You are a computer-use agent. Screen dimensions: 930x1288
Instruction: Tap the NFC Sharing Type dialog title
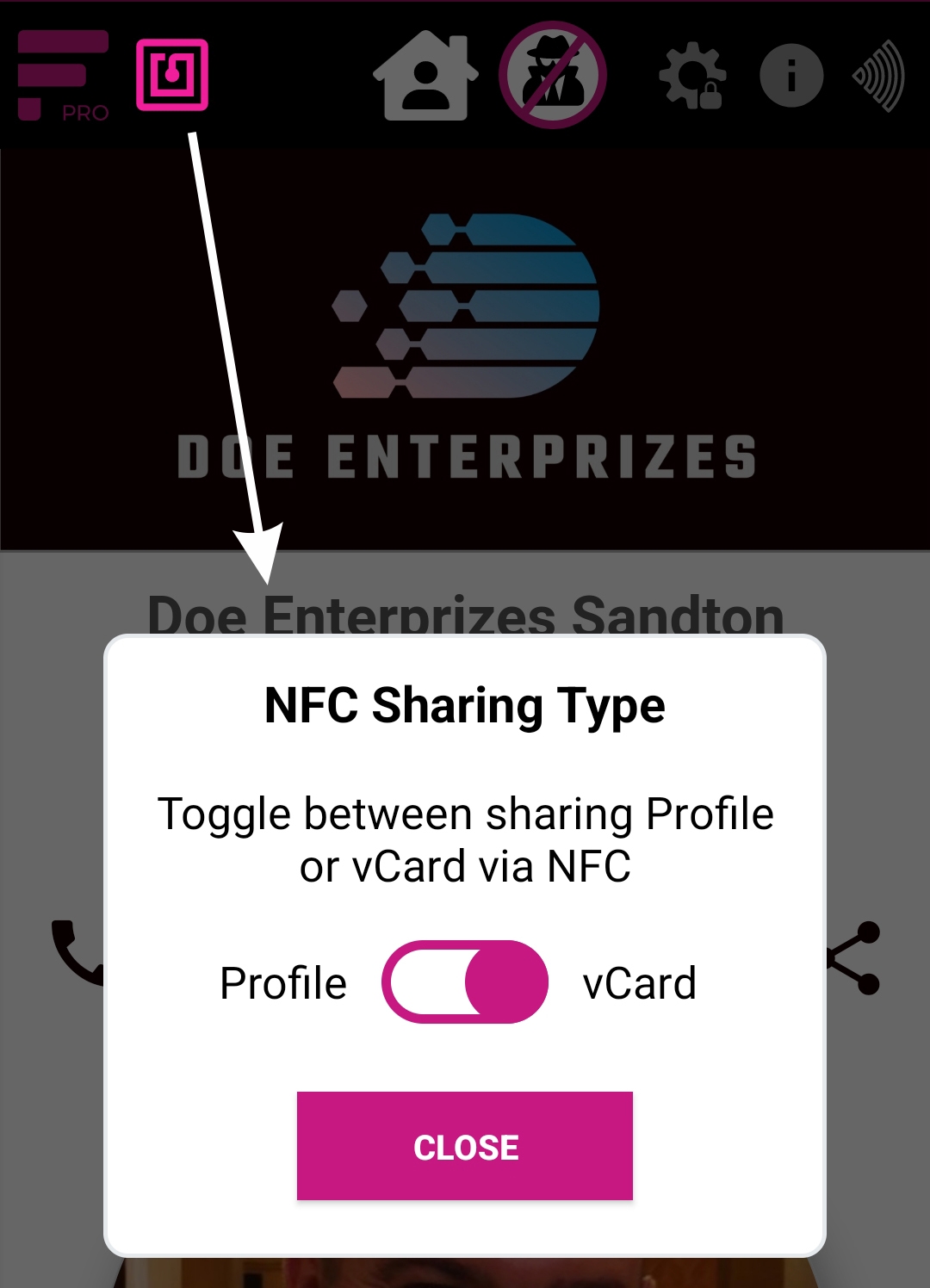coord(464,704)
